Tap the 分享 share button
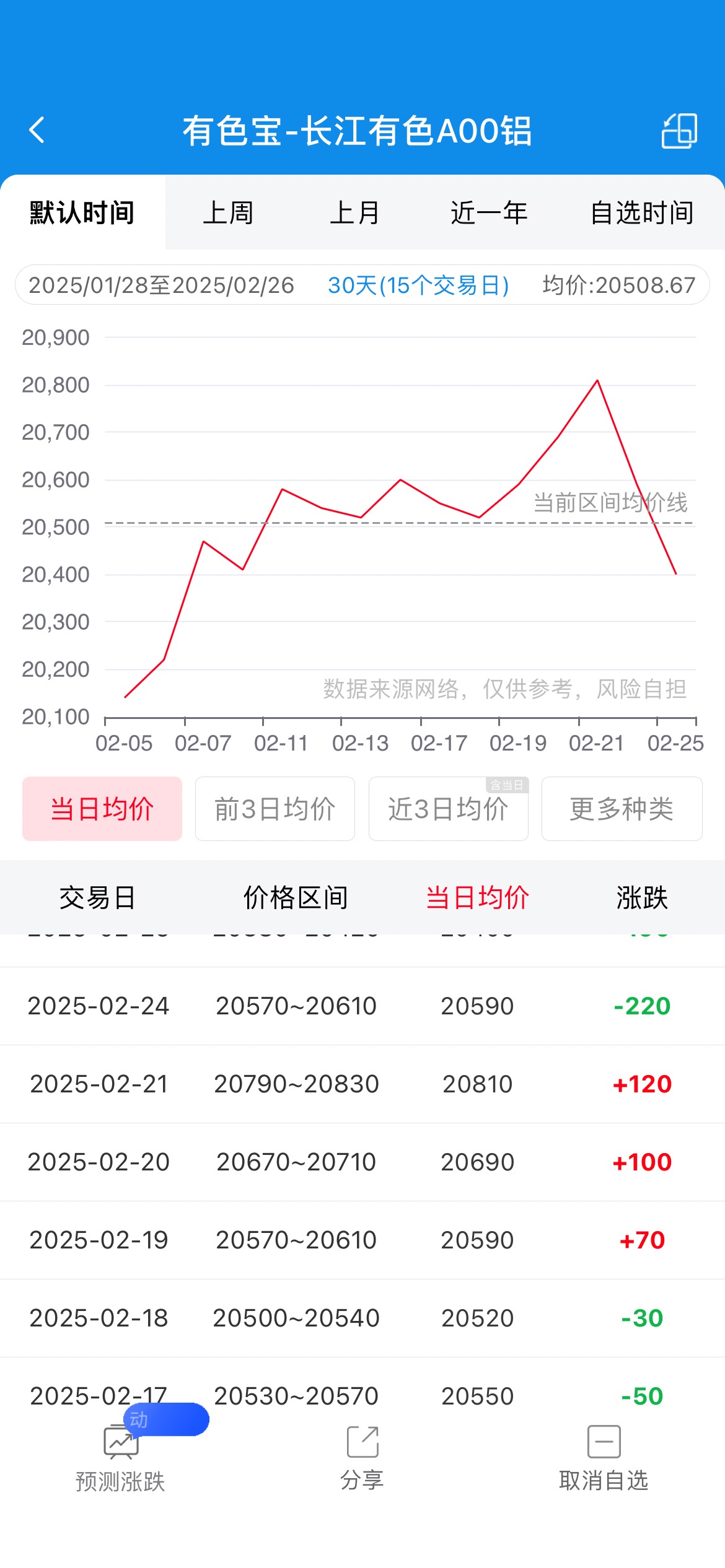Image resolution: width=725 pixels, height=1568 pixels. coord(362,1459)
